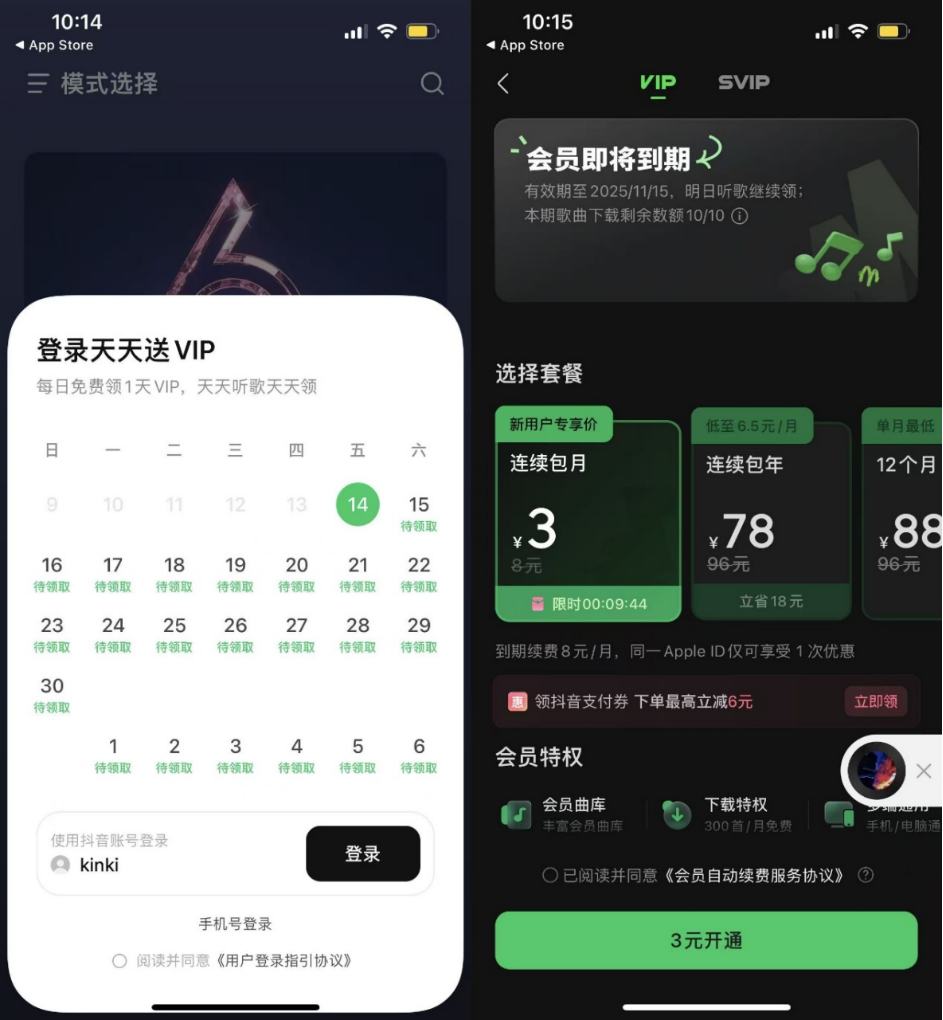The height and width of the screenshot is (1020, 943).
Task: Open the info icon beside 10/10
Action: point(739,216)
